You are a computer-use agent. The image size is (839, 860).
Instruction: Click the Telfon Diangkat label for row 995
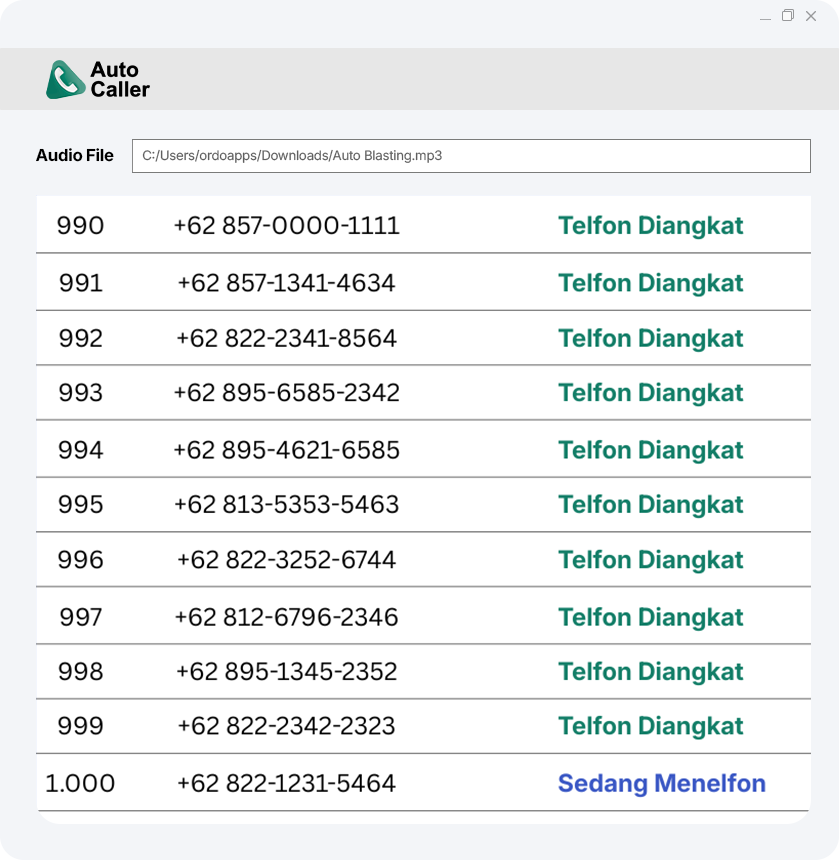650,504
